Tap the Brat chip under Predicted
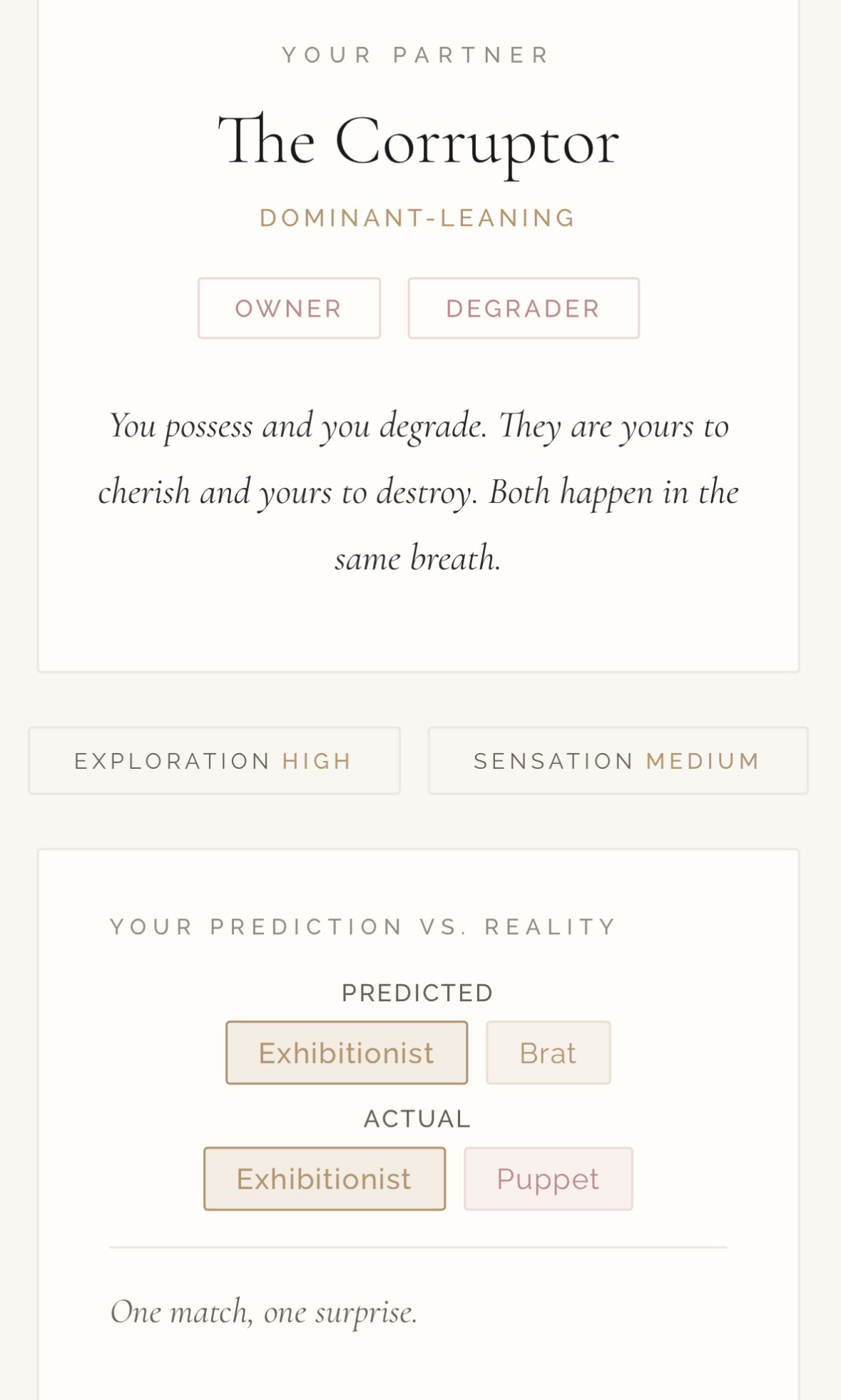 tap(548, 1053)
